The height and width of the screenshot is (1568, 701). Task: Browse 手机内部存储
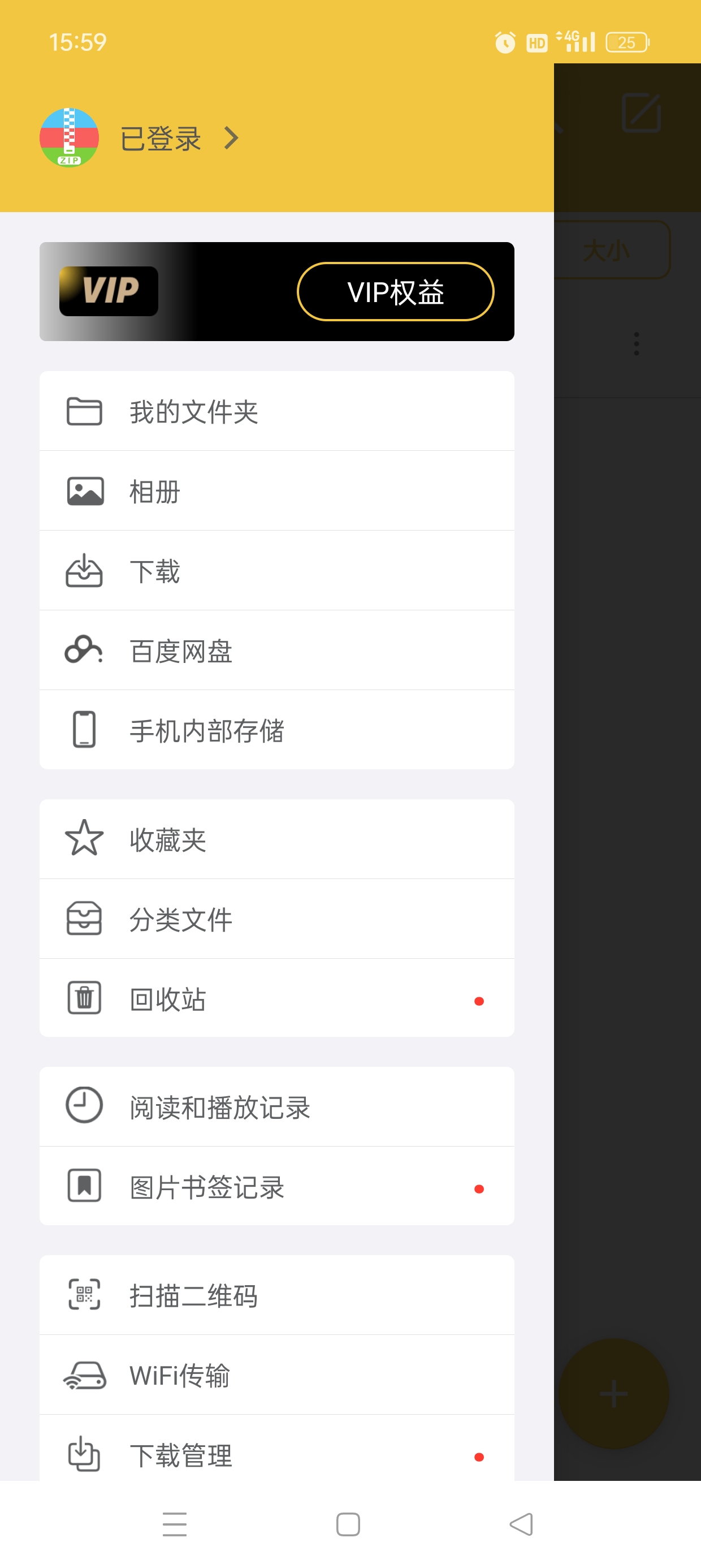276,730
